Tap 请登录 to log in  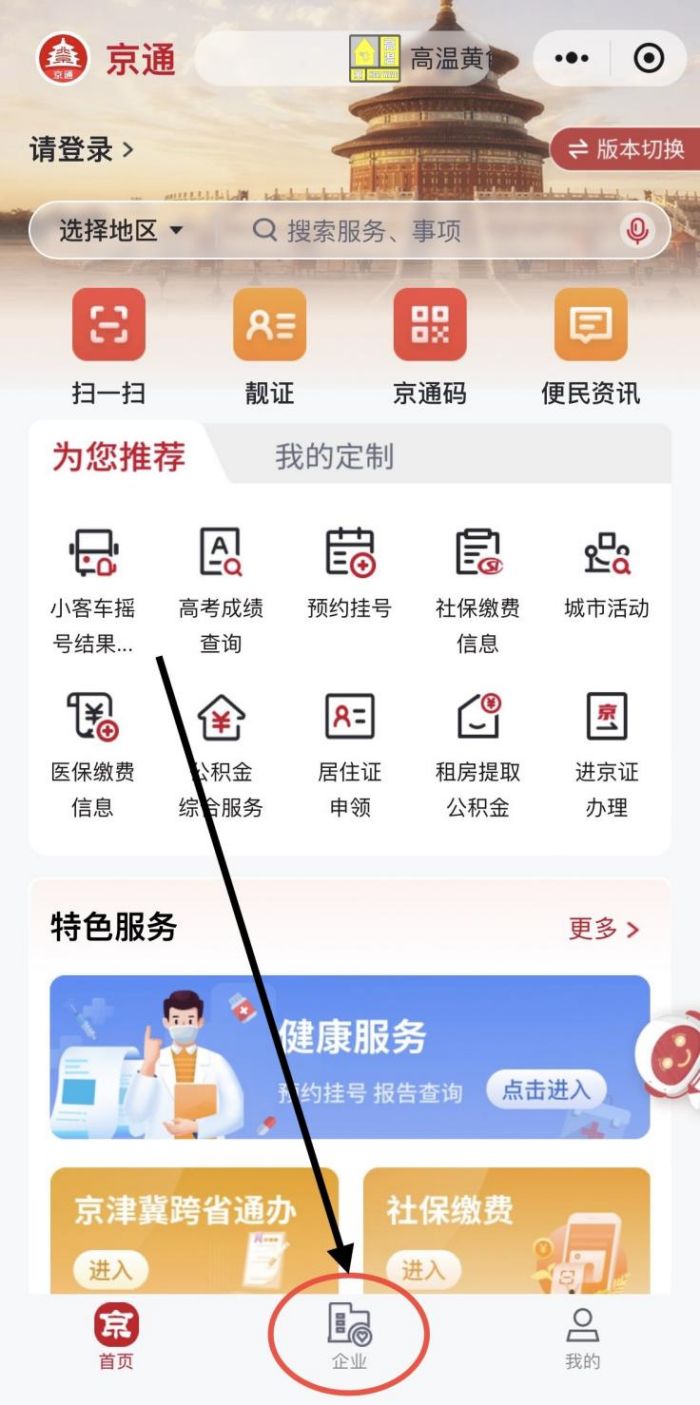(82, 150)
